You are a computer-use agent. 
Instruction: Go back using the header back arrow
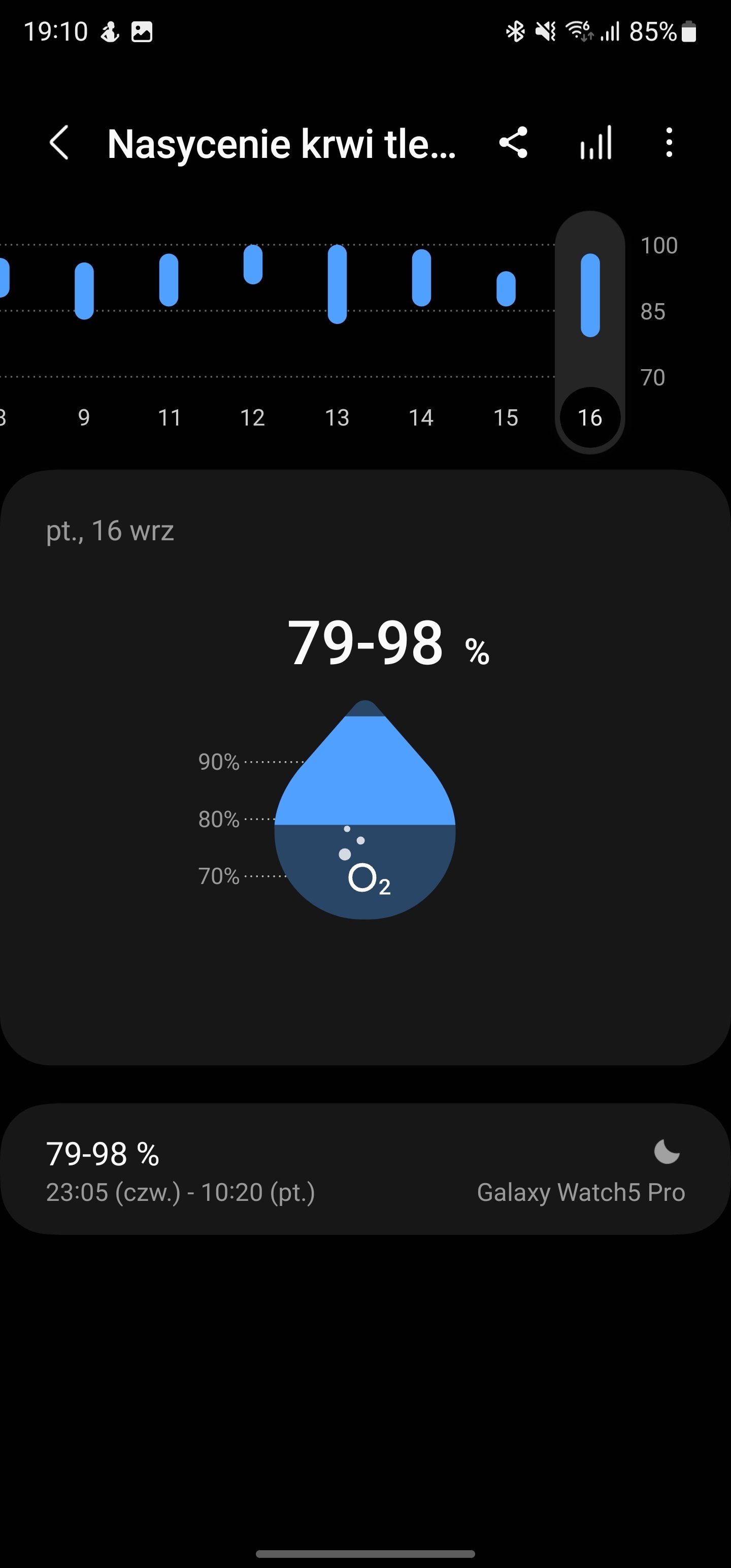[x=59, y=144]
